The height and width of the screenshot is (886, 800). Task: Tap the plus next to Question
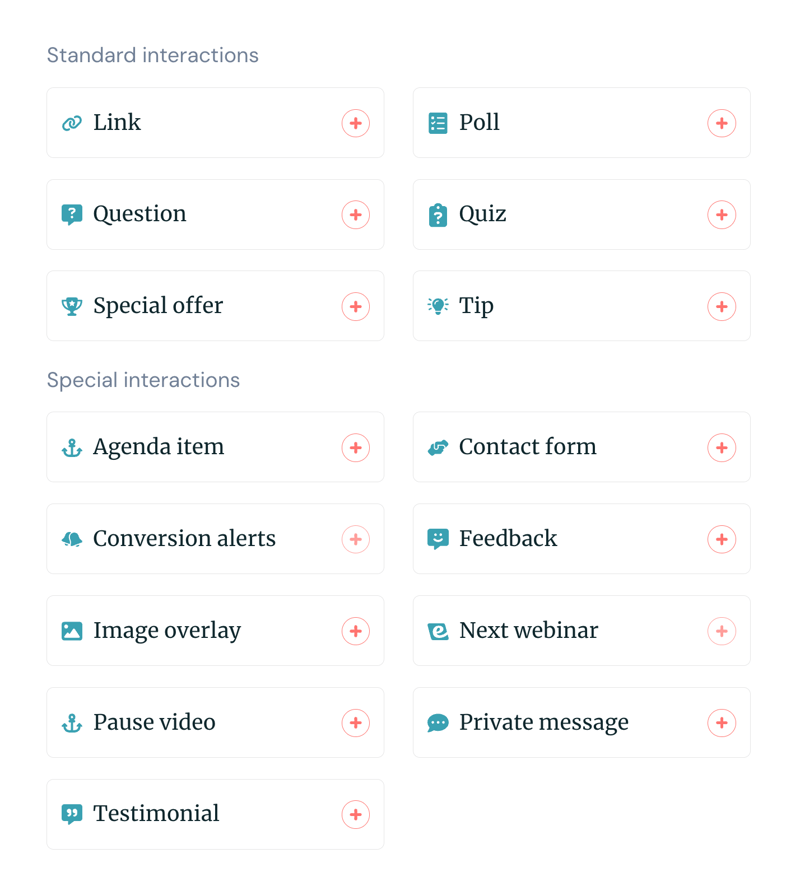pos(355,215)
